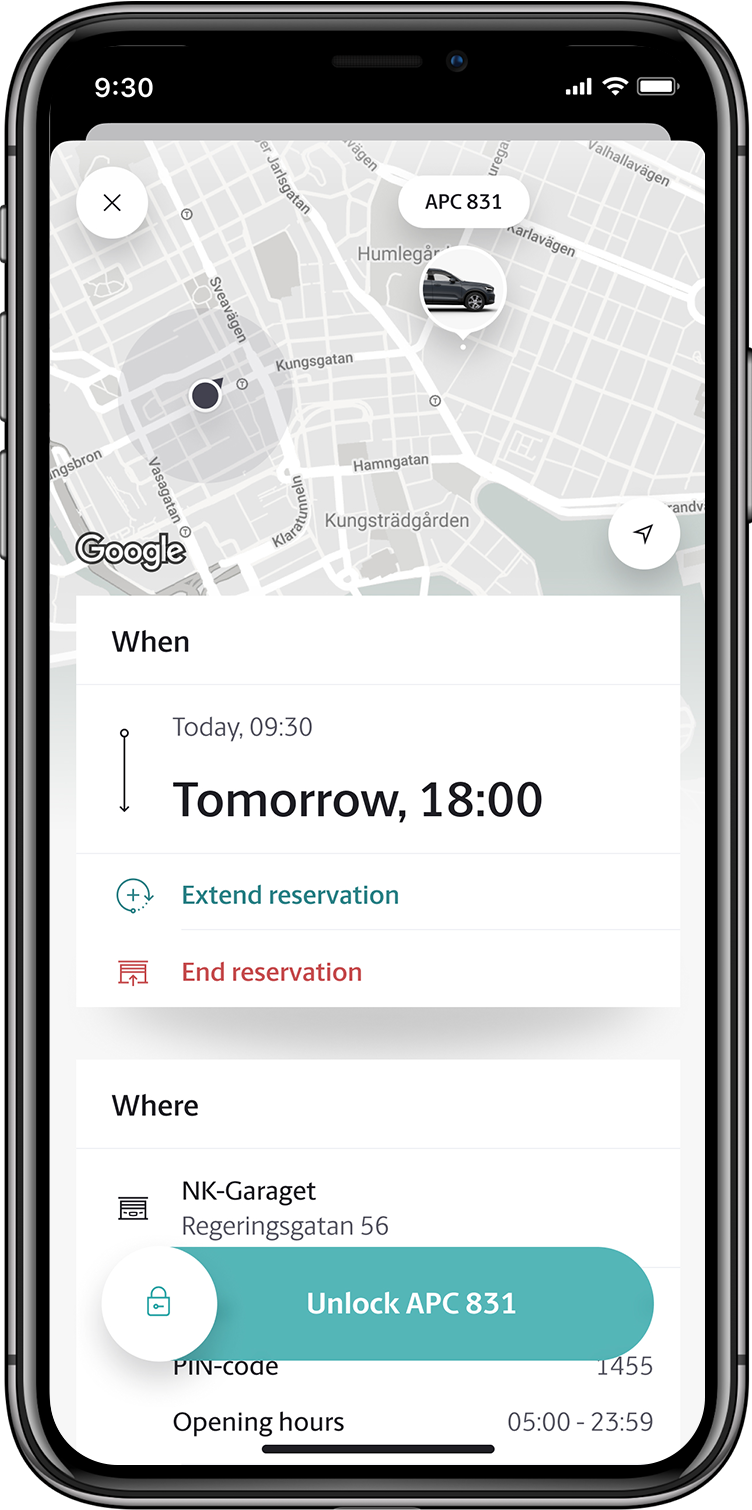Center map on my location

[644, 534]
